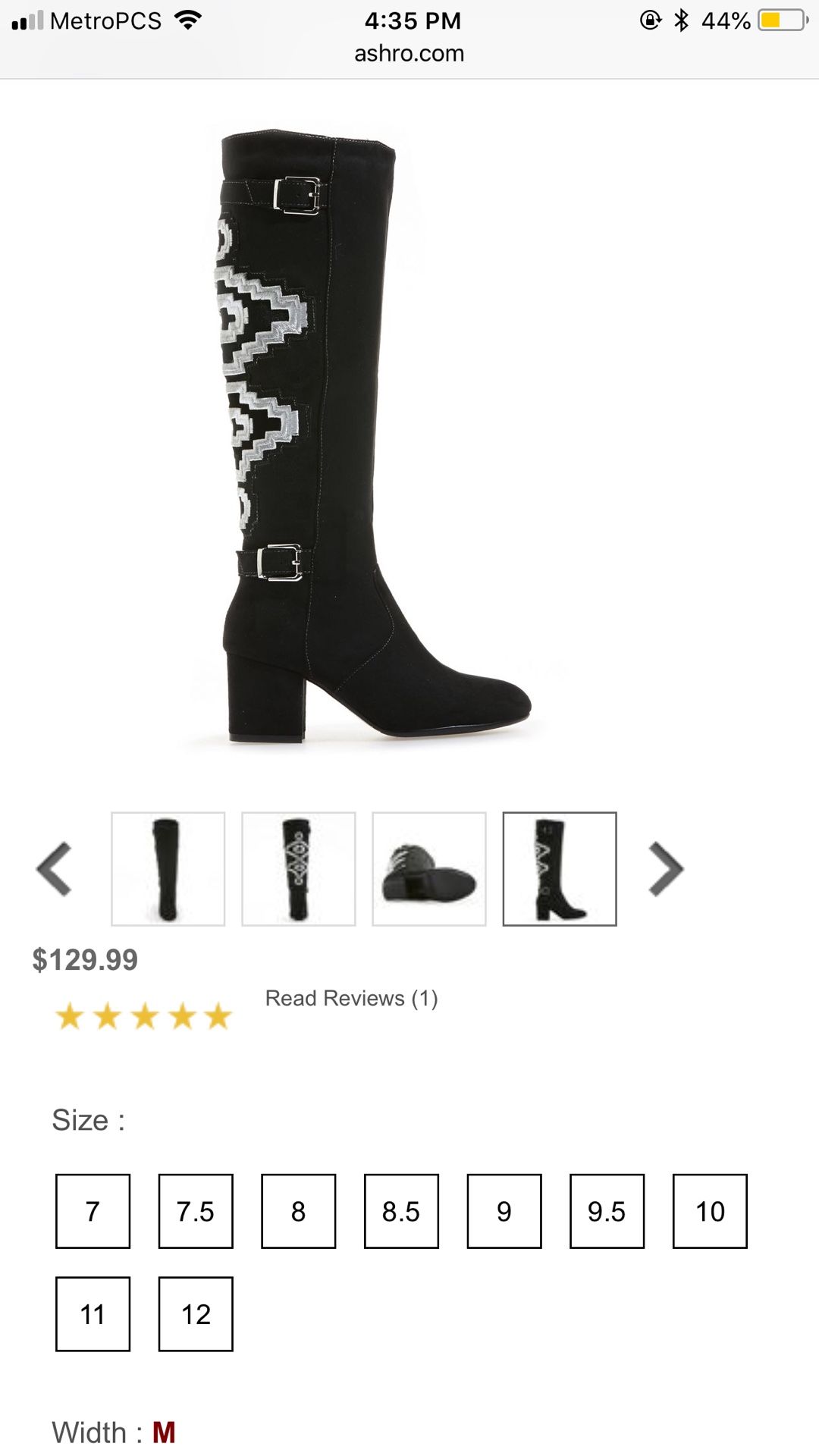Select size 7
Screen dimensions: 819x1456
pyautogui.click(x=93, y=1211)
